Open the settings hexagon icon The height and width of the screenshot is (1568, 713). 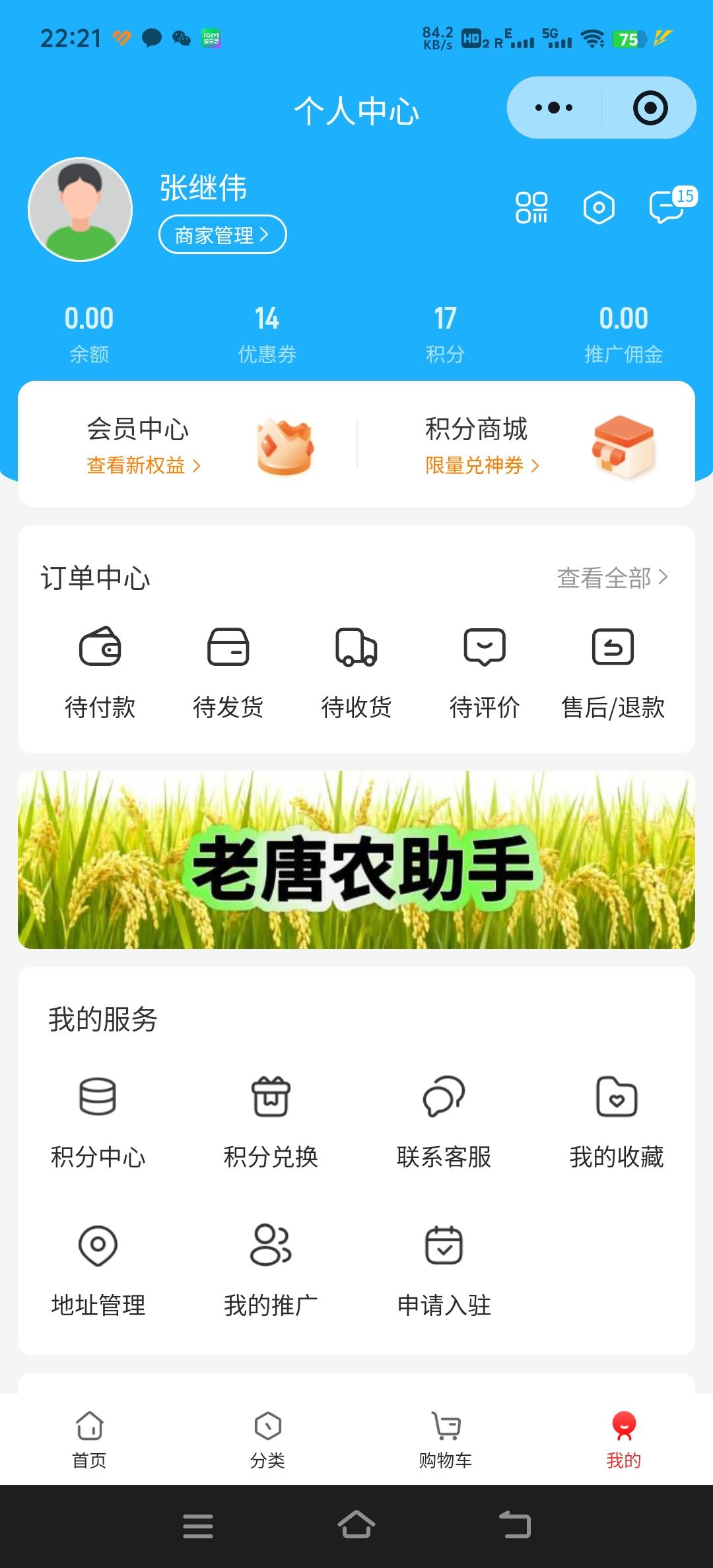(x=599, y=208)
